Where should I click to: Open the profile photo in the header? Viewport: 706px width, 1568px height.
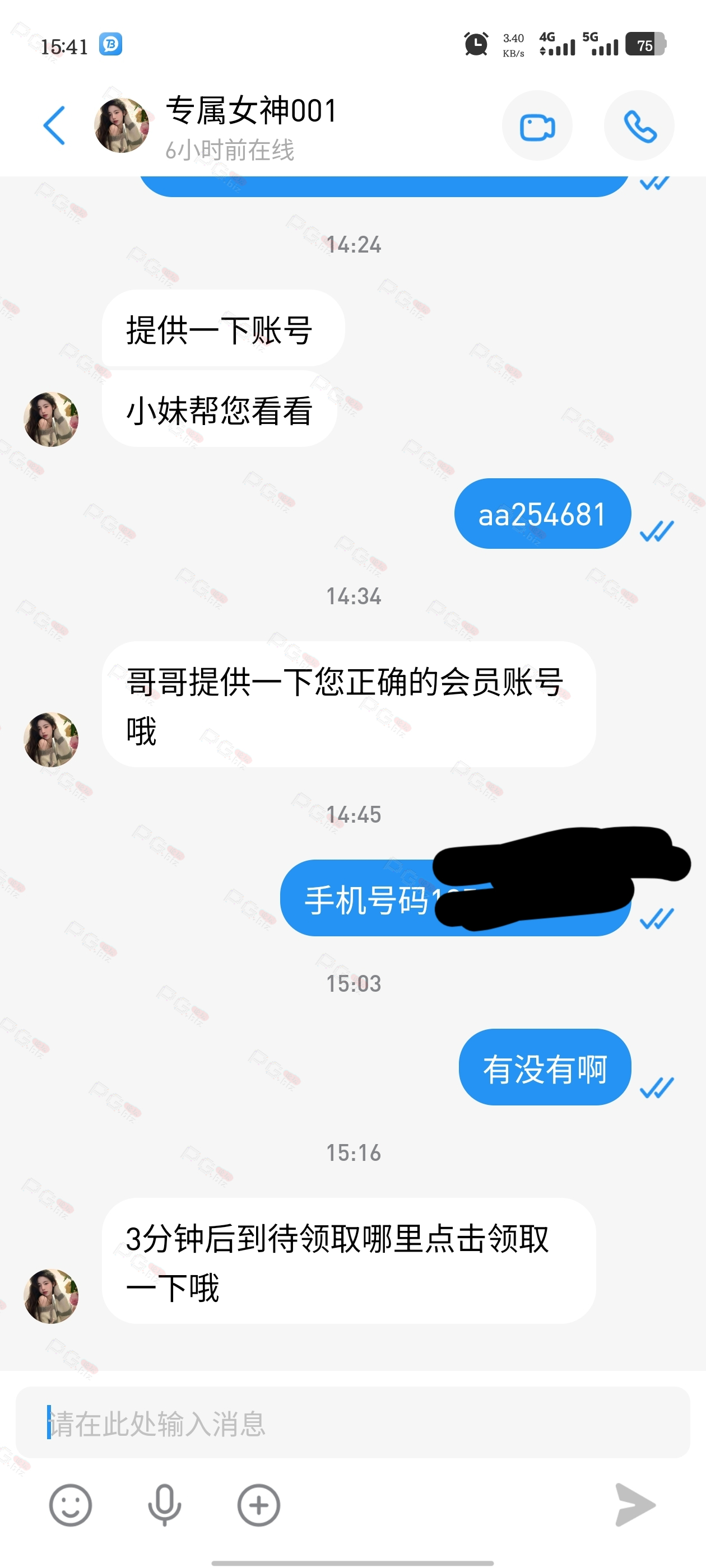point(122,125)
